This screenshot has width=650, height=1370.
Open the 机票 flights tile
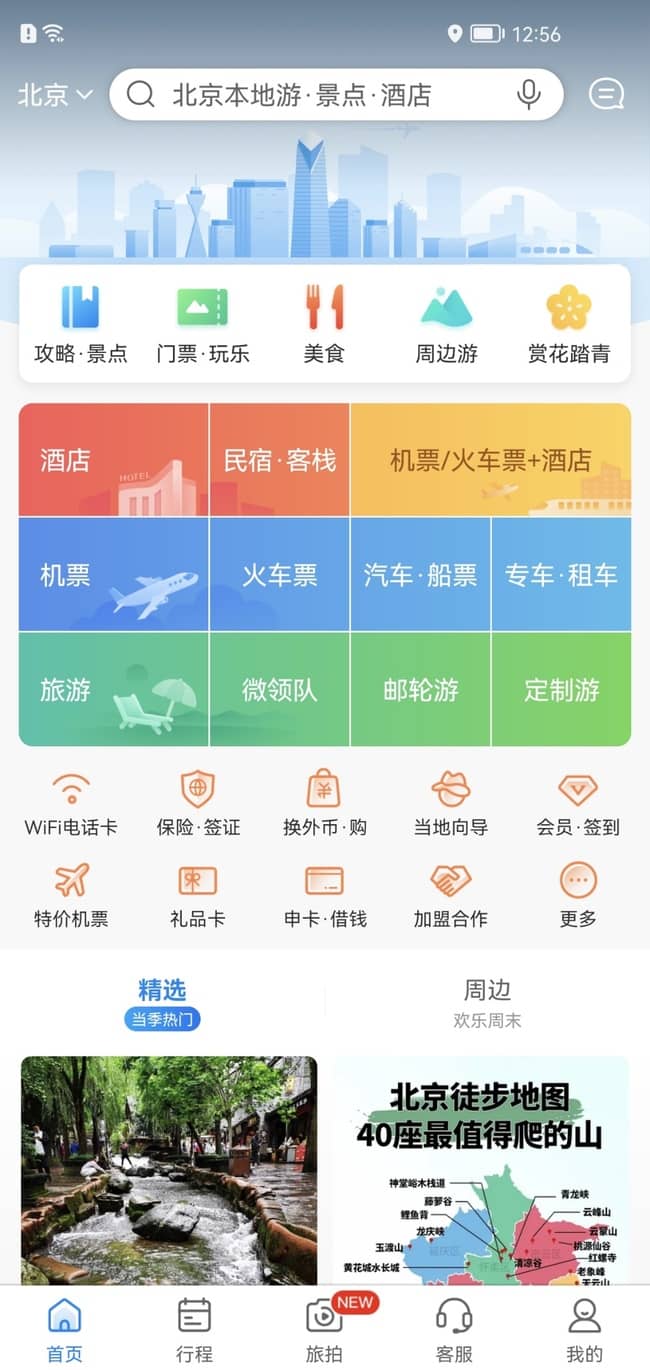tap(114, 575)
